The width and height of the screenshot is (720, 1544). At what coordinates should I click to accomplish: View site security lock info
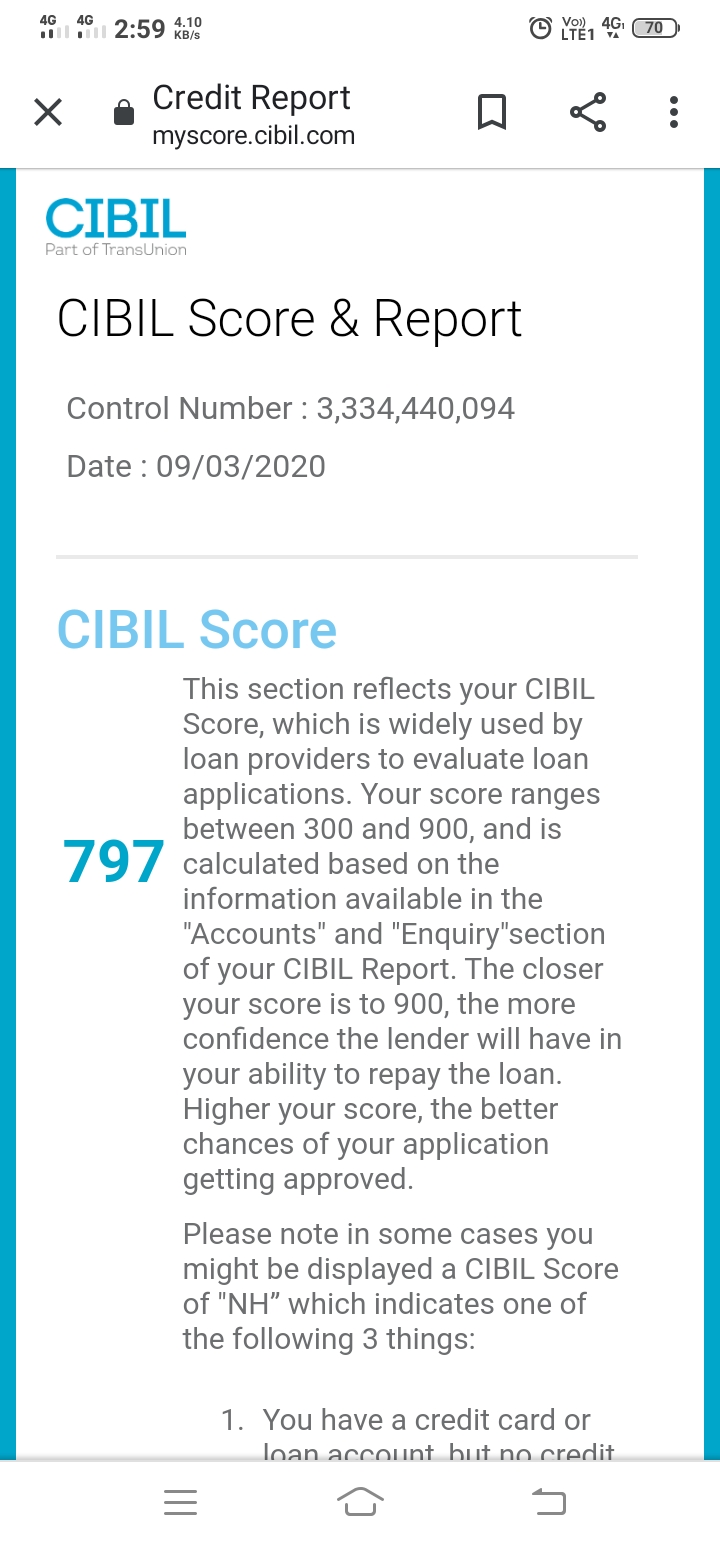124,112
